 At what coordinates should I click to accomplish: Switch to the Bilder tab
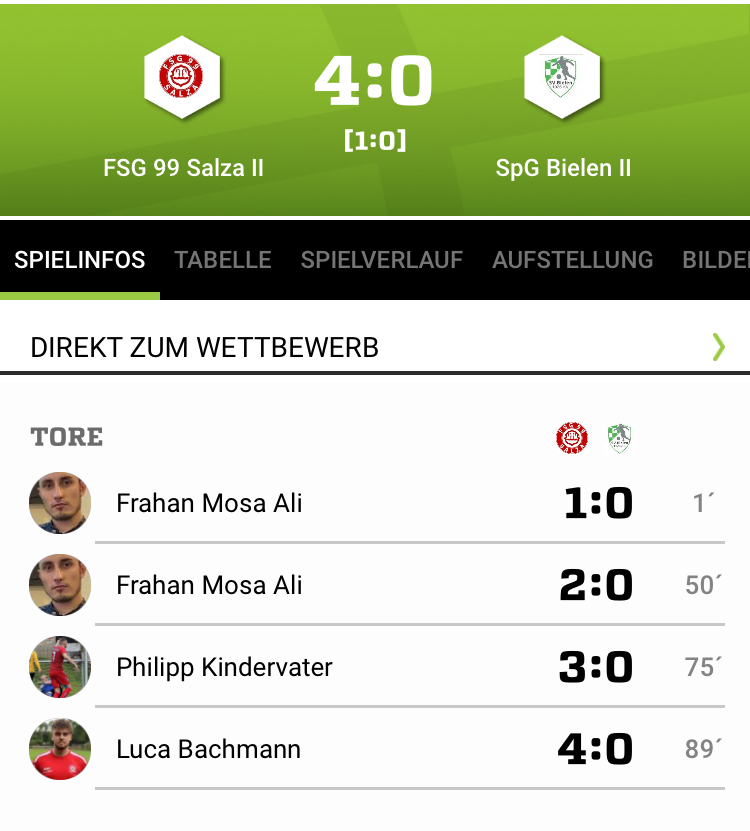click(715, 260)
